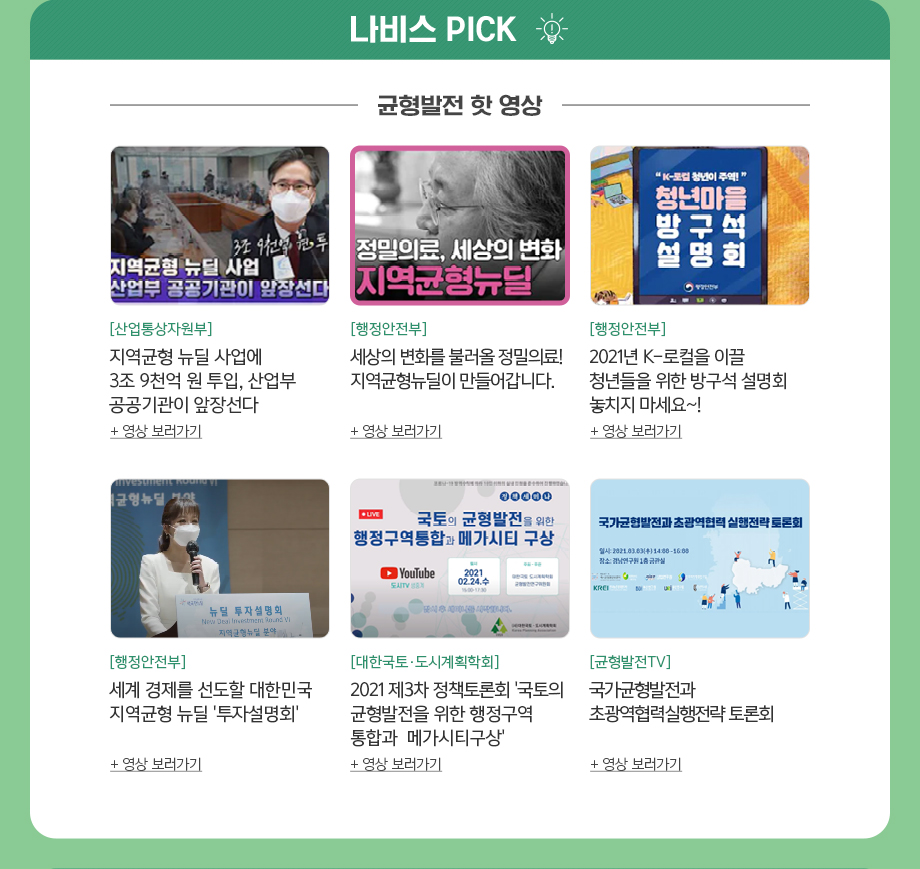The image size is (920, 869).
Task: Open the 행정구역통합과 메가시티 구상 video thumbnail
Action: (460, 558)
